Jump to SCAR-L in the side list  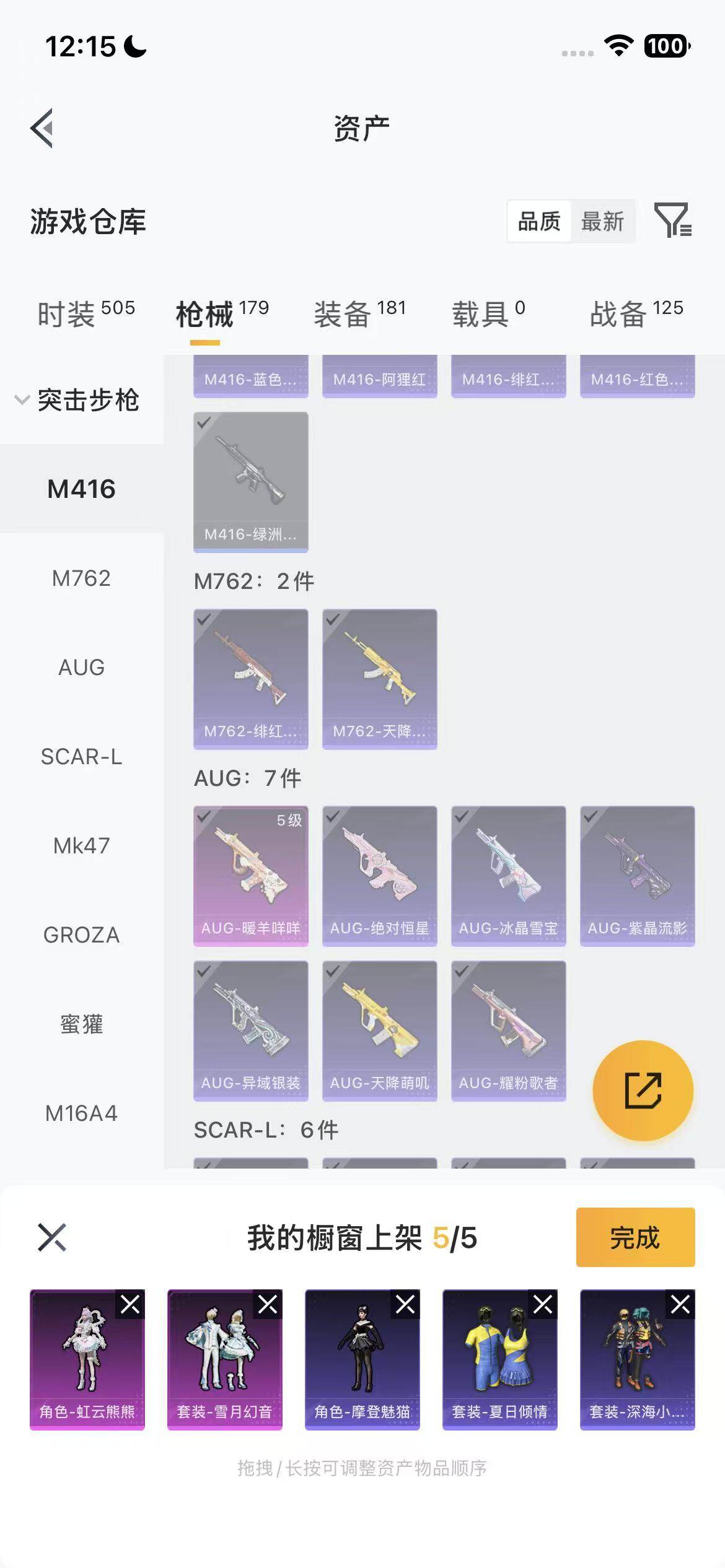(x=81, y=757)
